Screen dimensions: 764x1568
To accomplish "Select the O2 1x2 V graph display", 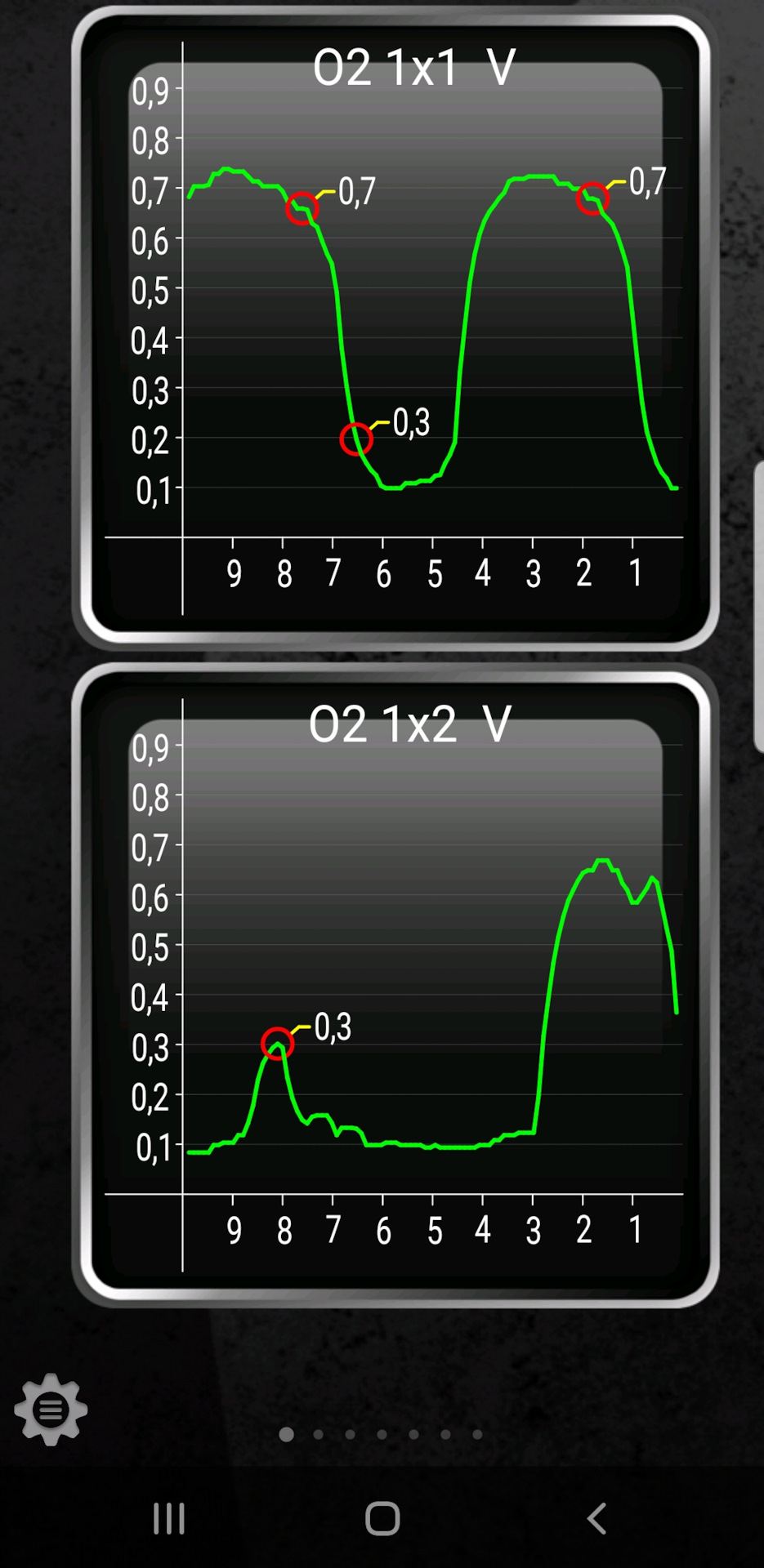I will (395, 984).
